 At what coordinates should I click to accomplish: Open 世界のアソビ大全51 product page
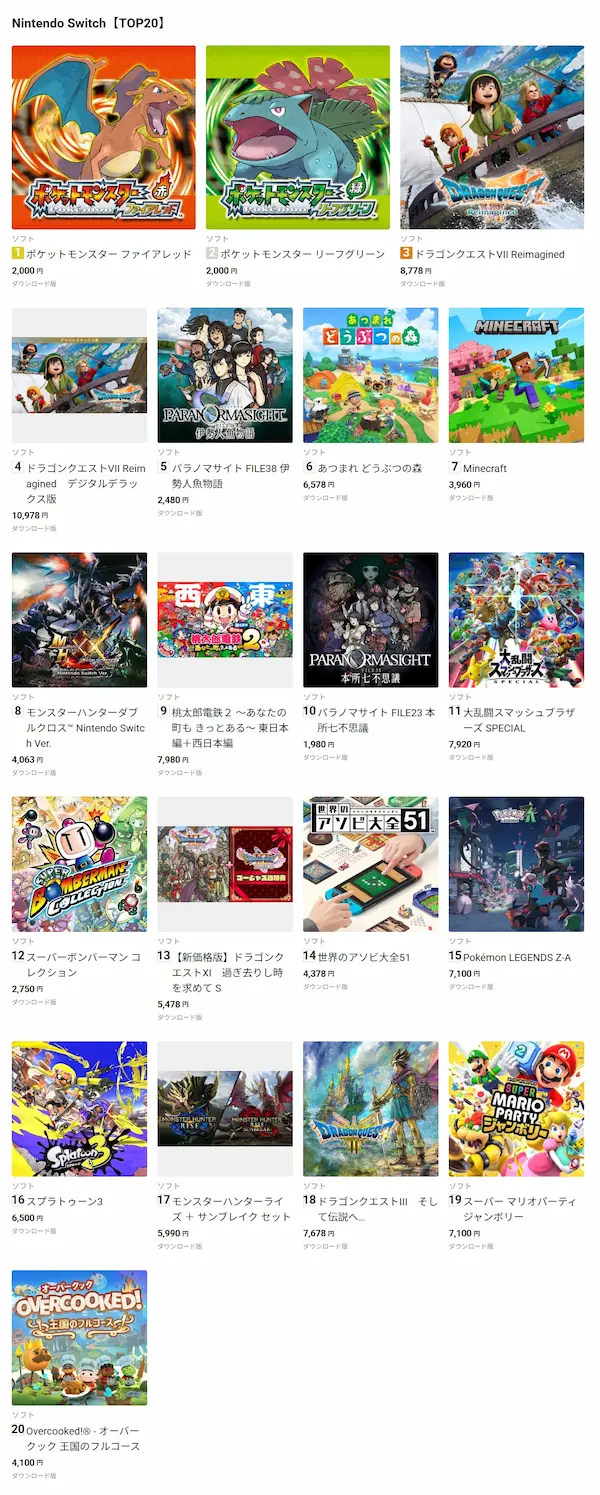click(370, 864)
